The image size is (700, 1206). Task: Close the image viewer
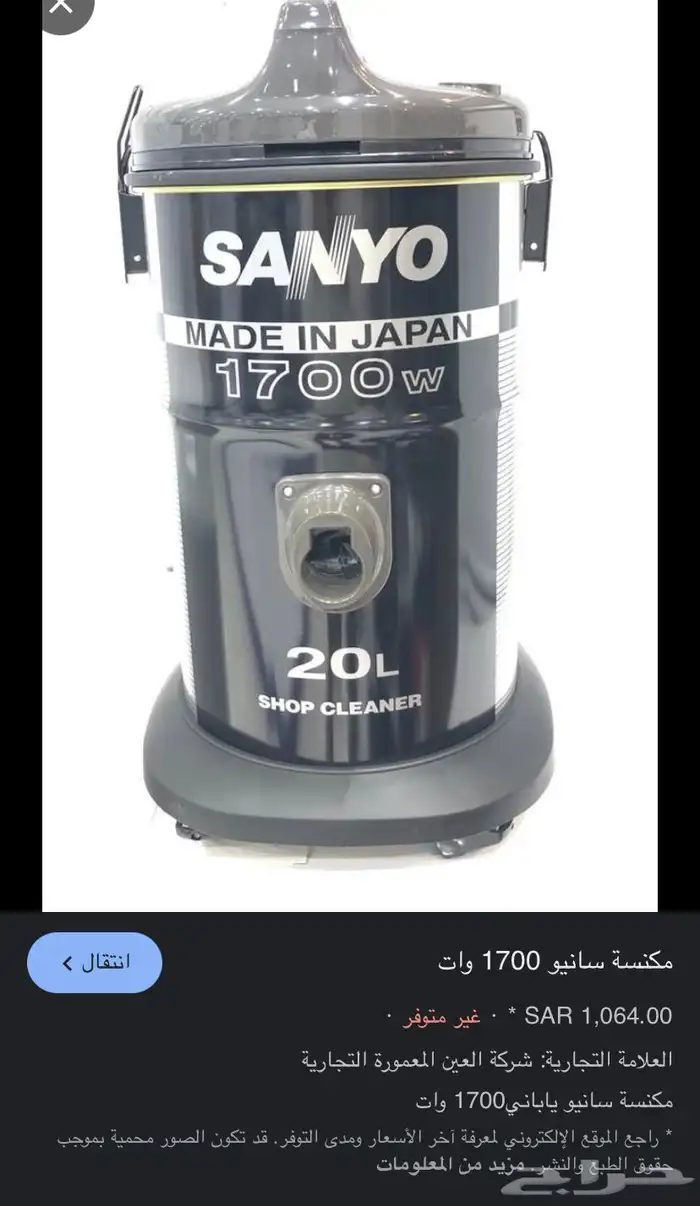[x=60, y=8]
